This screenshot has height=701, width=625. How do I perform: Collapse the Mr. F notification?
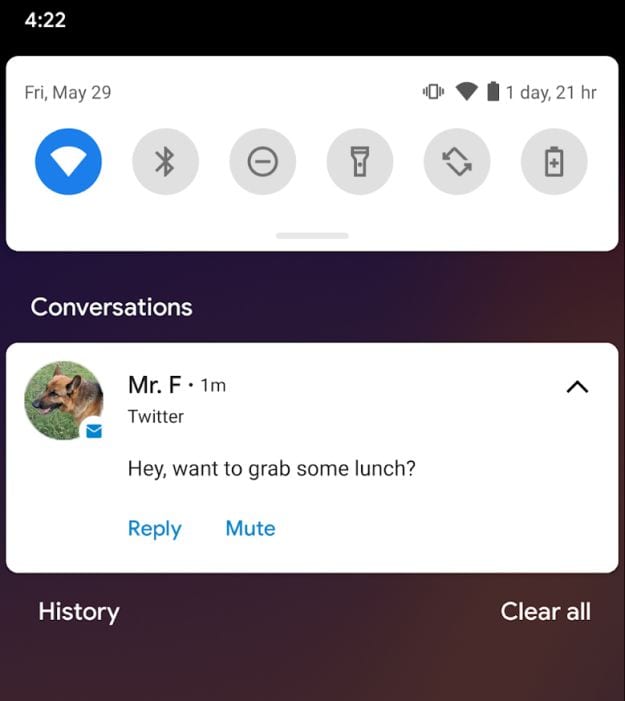[577, 387]
